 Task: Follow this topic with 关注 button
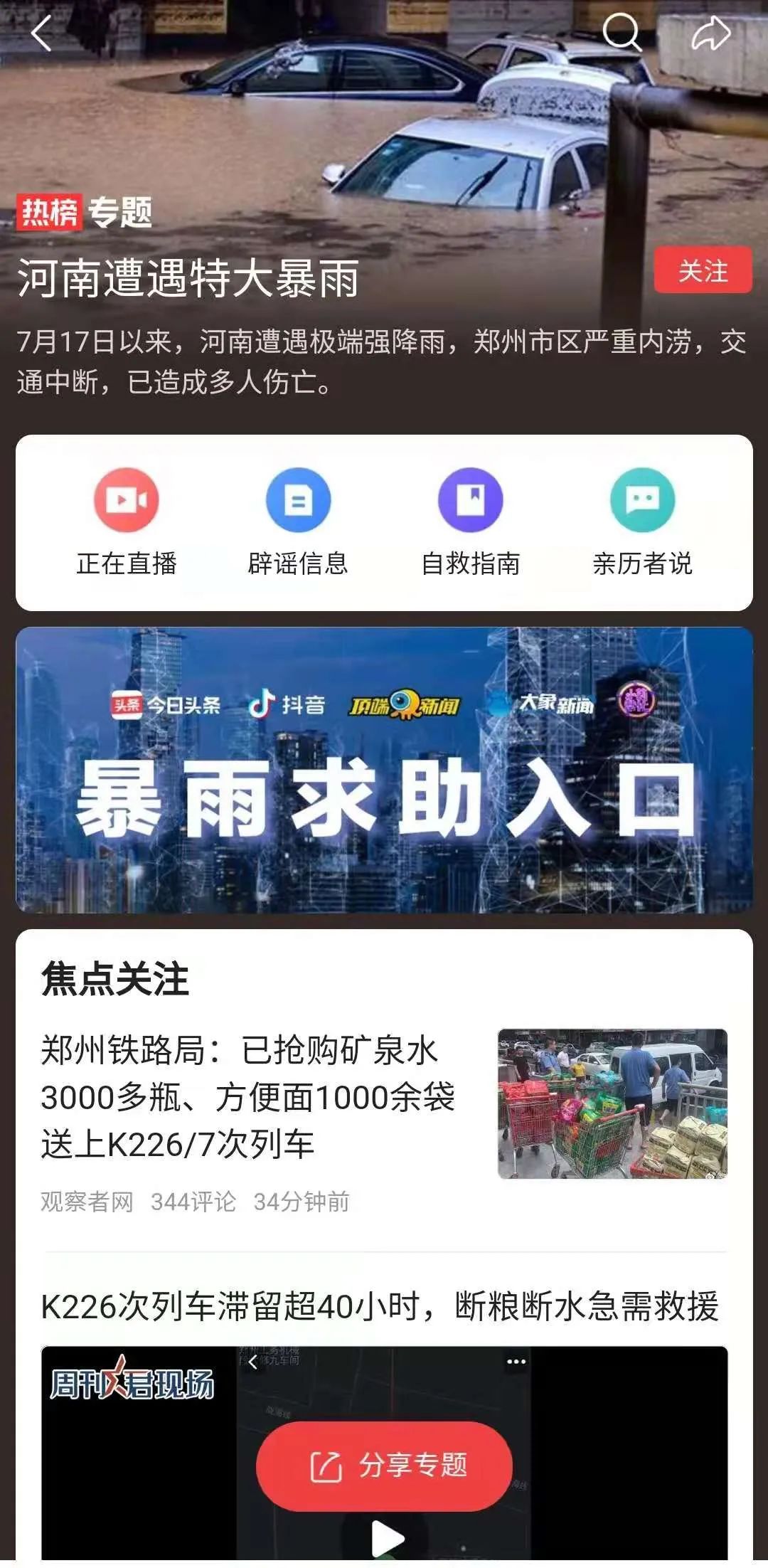[x=703, y=270]
